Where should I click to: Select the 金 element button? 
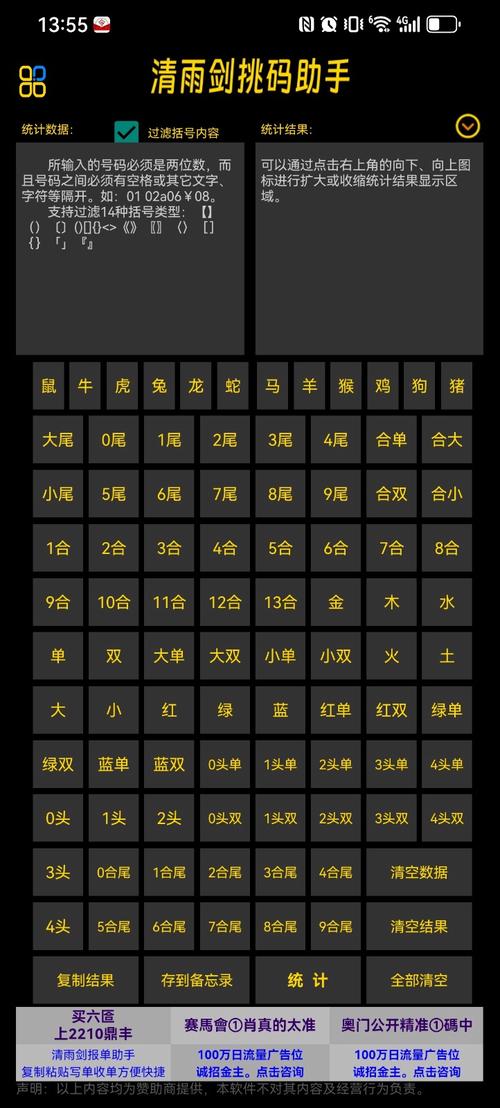(x=335, y=602)
